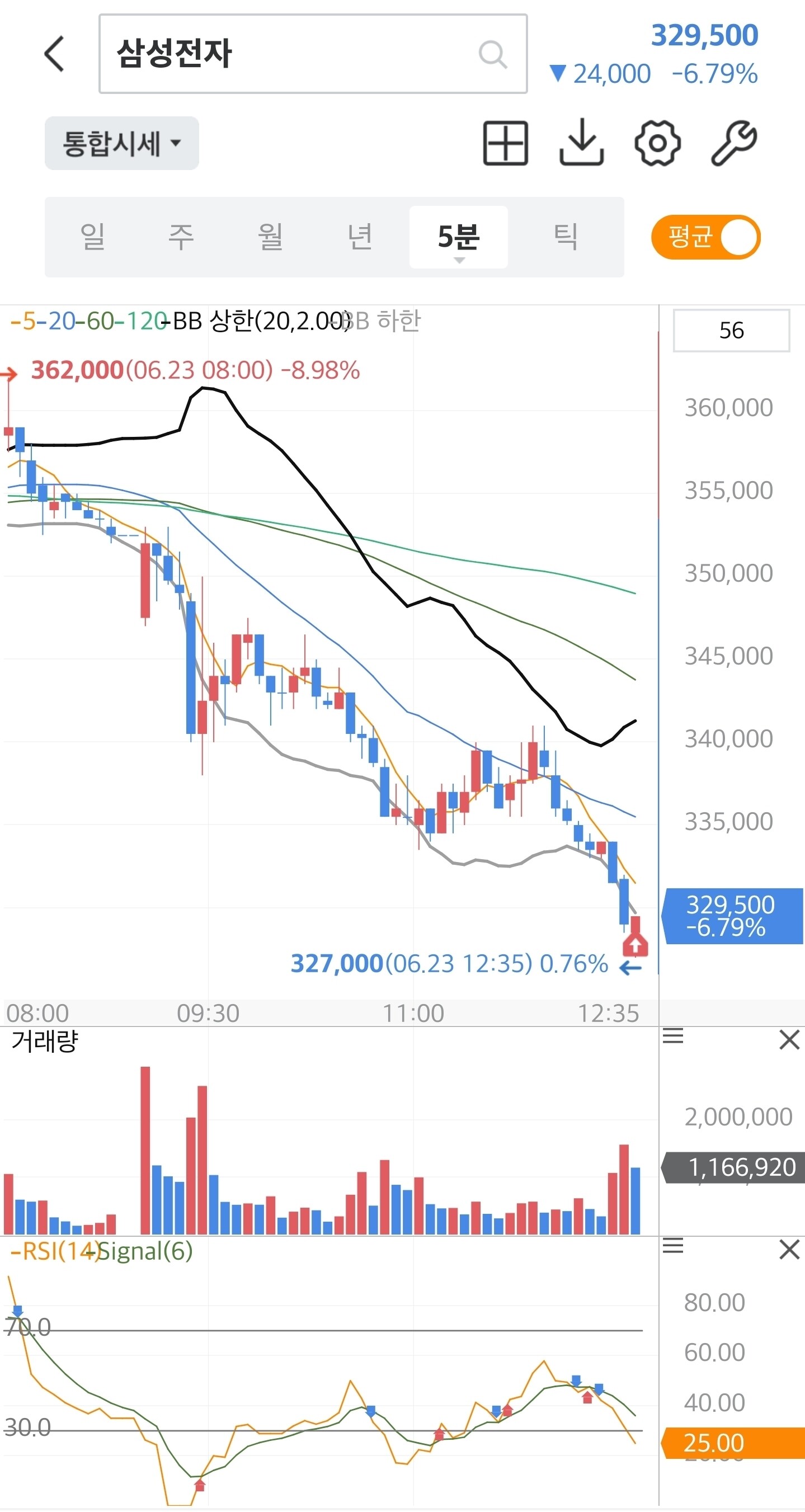Close the 거래량 volume panel
Viewport: 805px width, 1512px height.
[x=790, y=1039]
